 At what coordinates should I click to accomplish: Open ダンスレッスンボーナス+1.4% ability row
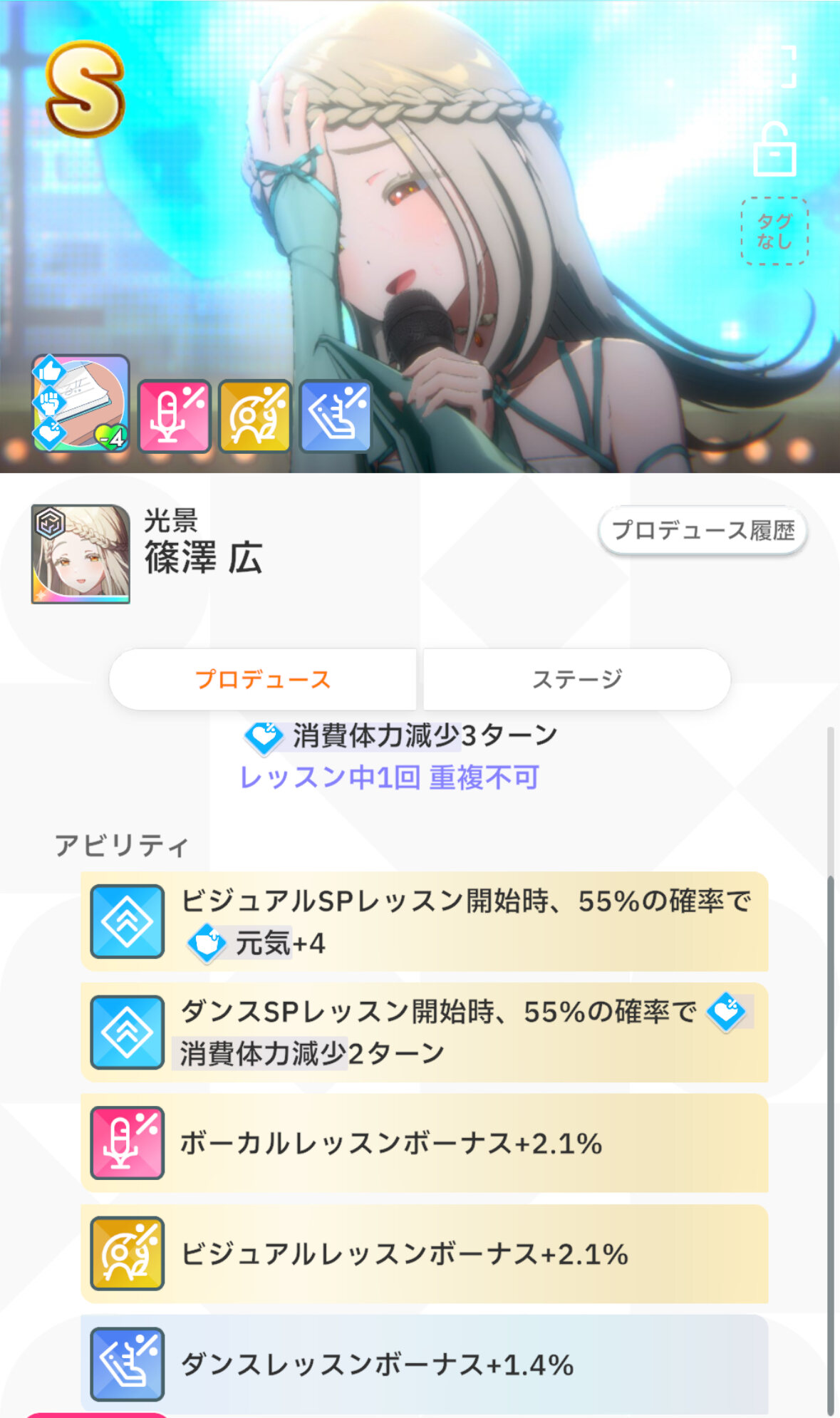424,1364
